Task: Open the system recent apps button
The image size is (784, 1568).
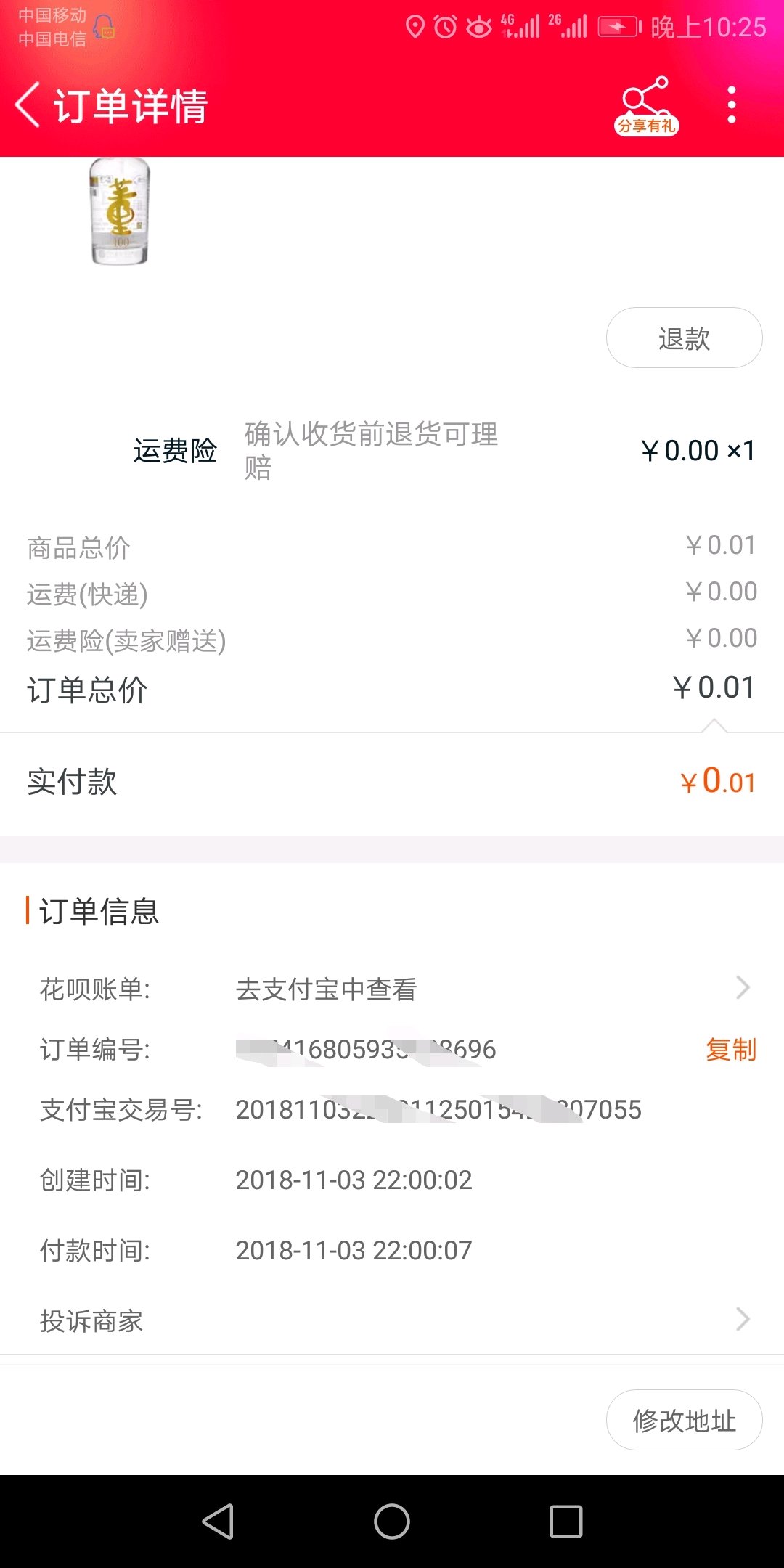Action: (x=565, y=1522)
